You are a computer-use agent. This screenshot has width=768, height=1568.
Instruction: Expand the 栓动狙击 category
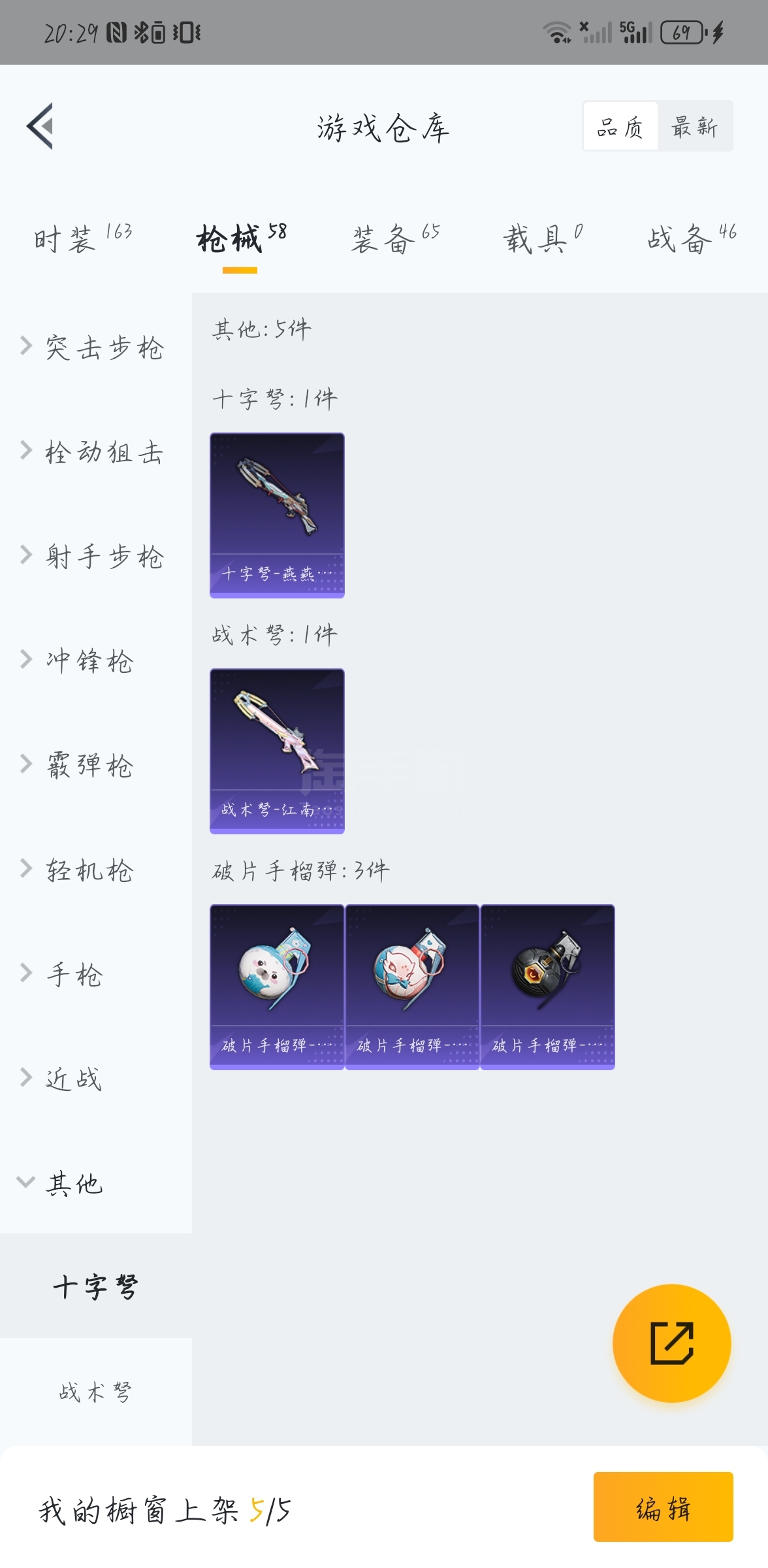95,451
